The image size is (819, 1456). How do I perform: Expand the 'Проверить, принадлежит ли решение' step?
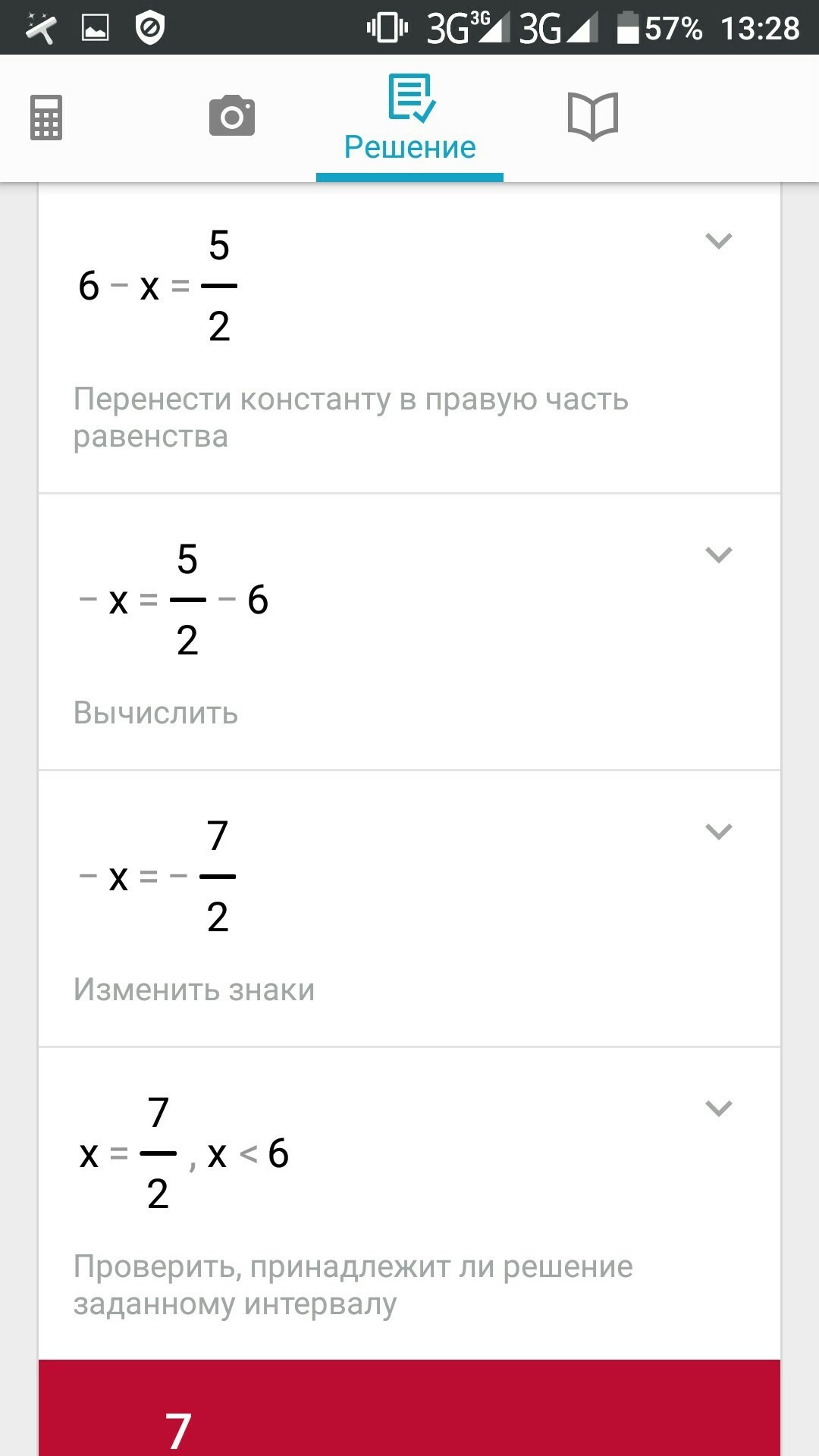tap(718, 1109)
